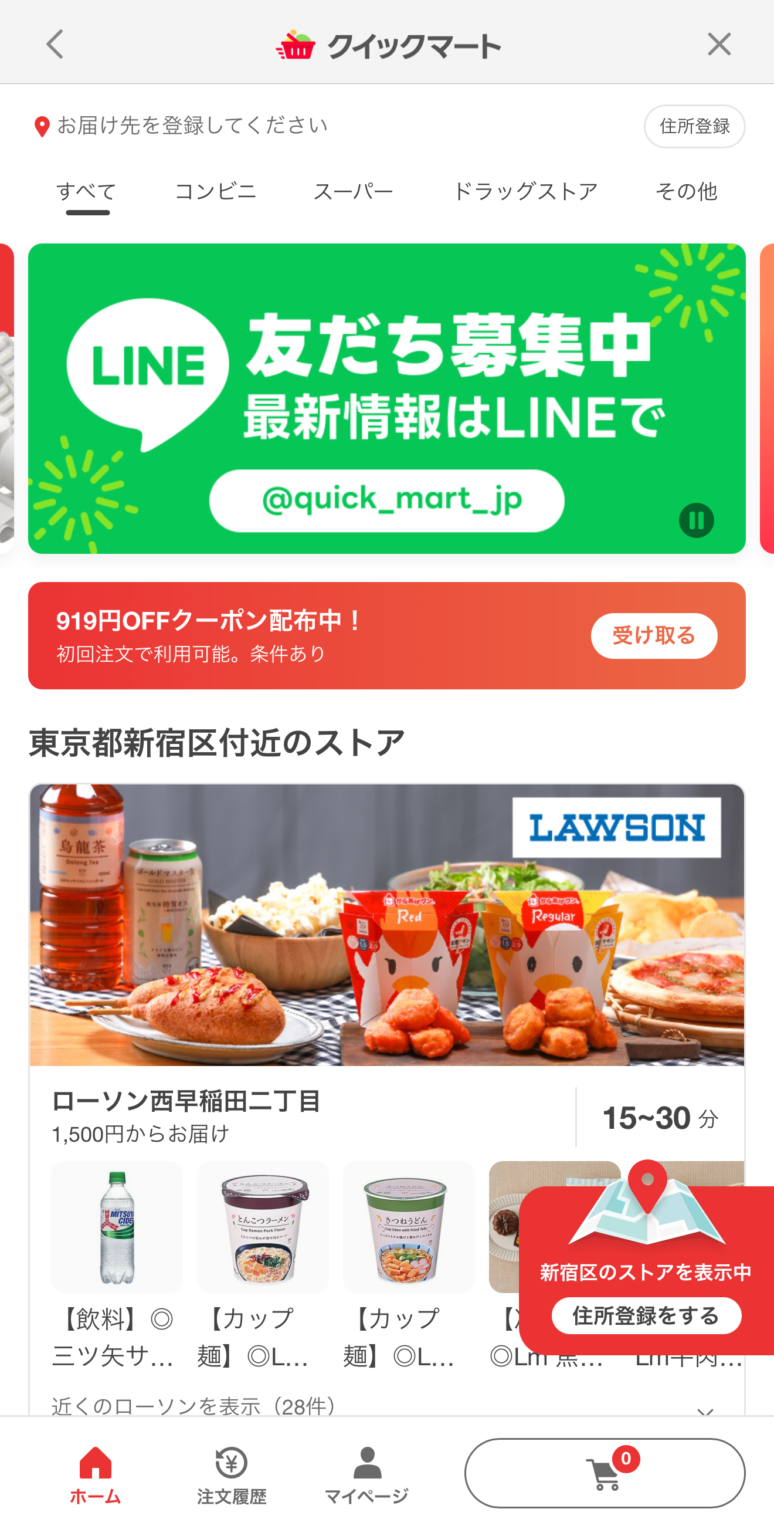
Task: Open the その他 tab
Action: (686, 191)
